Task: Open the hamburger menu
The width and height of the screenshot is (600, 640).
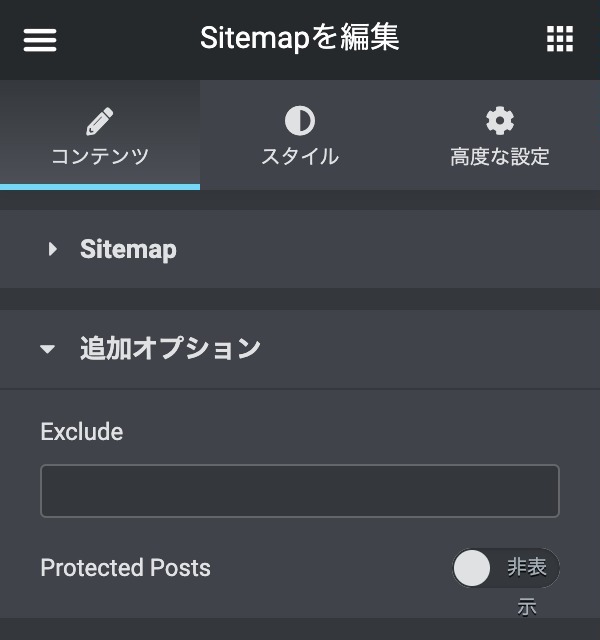Action: [x=40, y=39]
